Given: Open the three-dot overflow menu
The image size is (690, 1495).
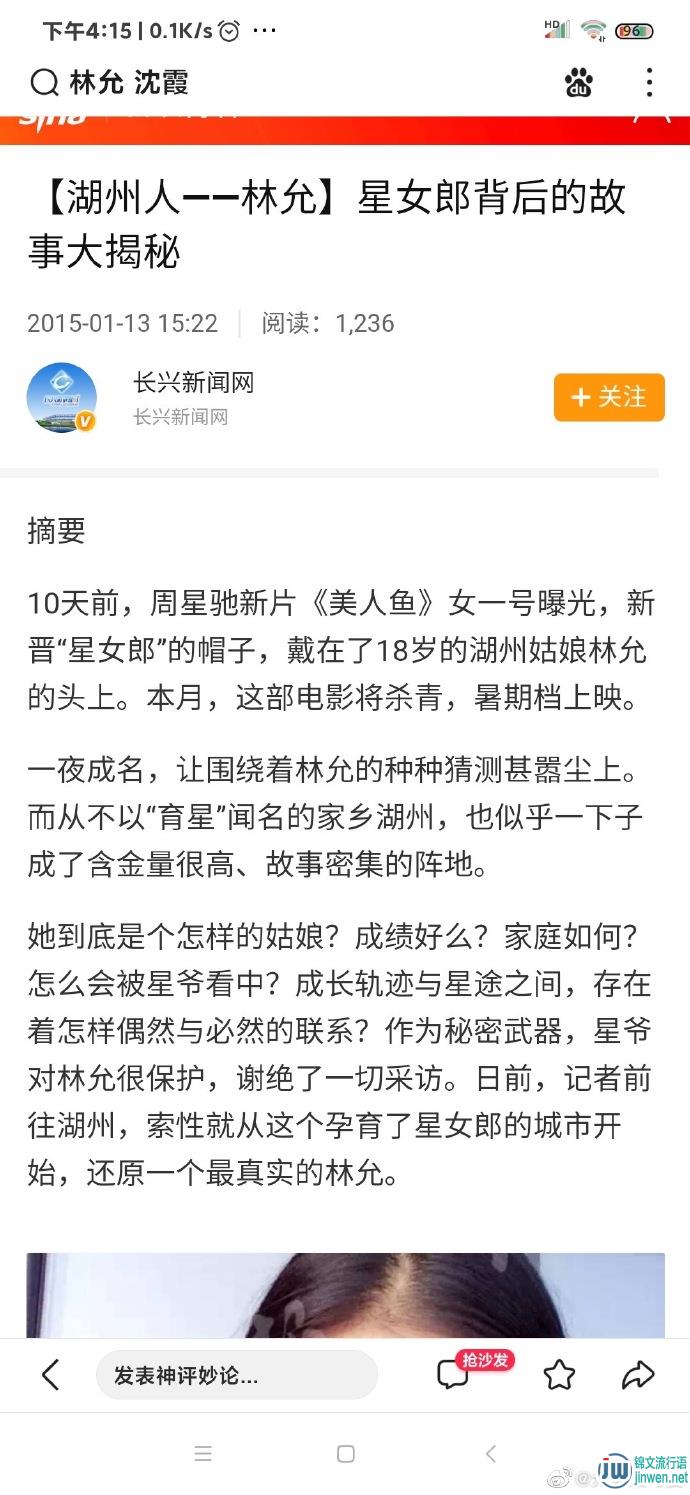Looking at the screenshot, I should [649, 82].
